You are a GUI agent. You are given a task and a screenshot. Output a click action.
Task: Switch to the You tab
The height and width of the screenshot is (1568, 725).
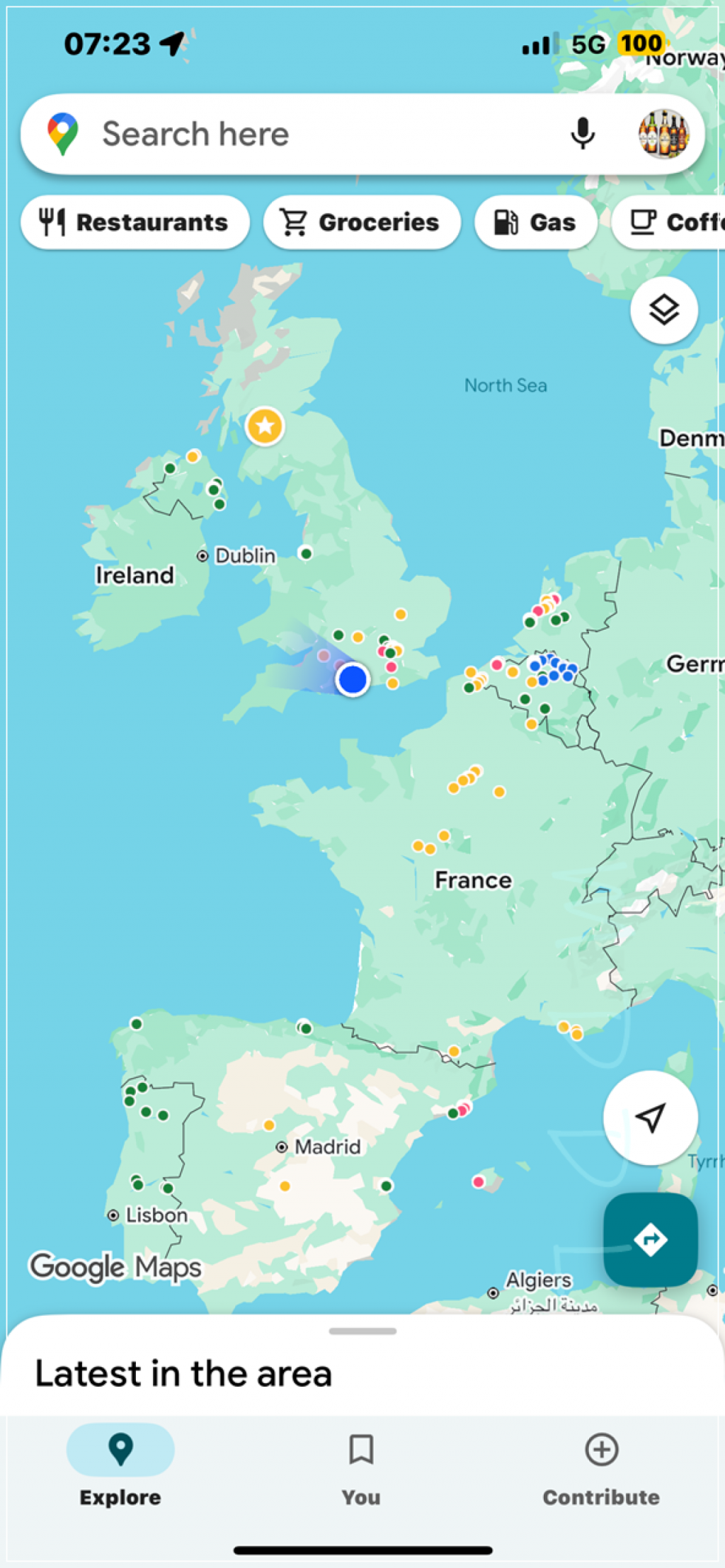tap(361, 1466)
